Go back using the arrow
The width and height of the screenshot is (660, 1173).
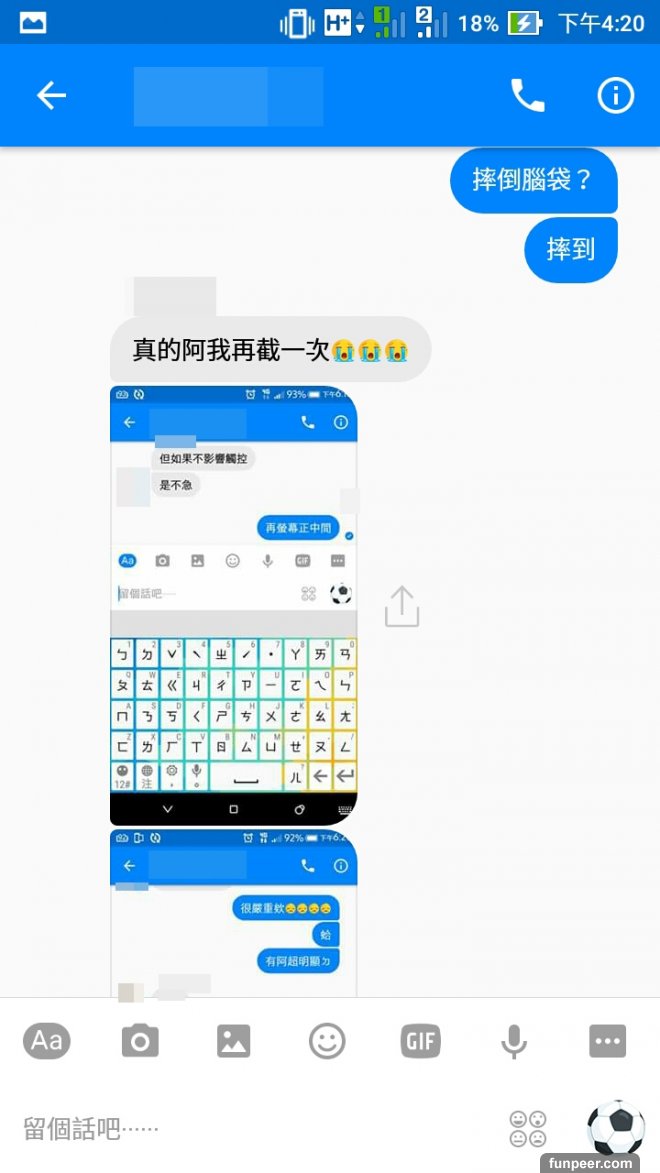[x=51, y=95]
